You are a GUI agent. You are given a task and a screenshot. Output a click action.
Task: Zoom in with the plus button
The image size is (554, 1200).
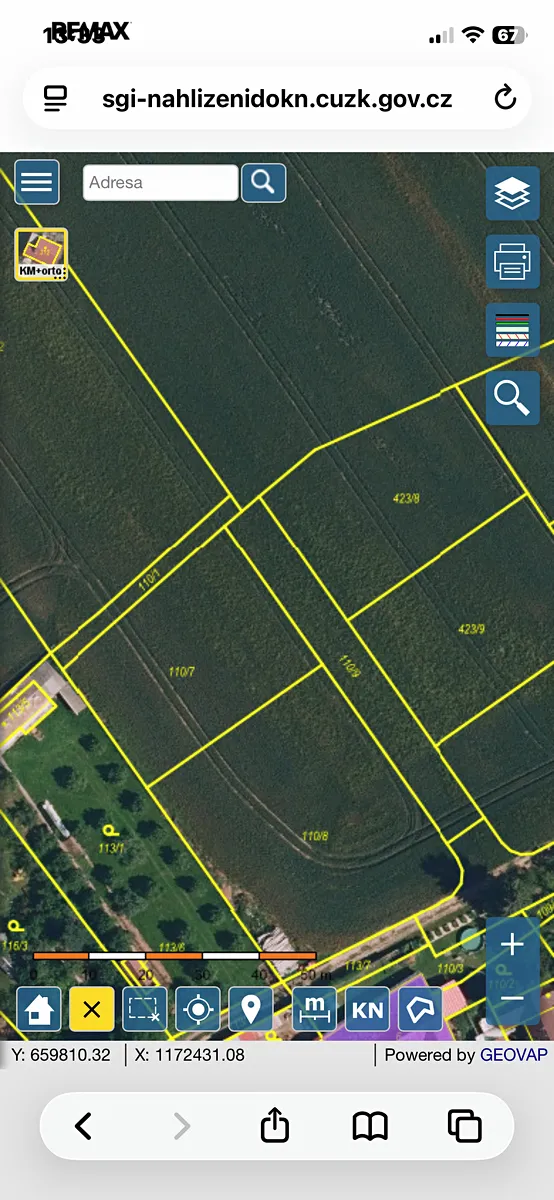[x=512, y=944]
